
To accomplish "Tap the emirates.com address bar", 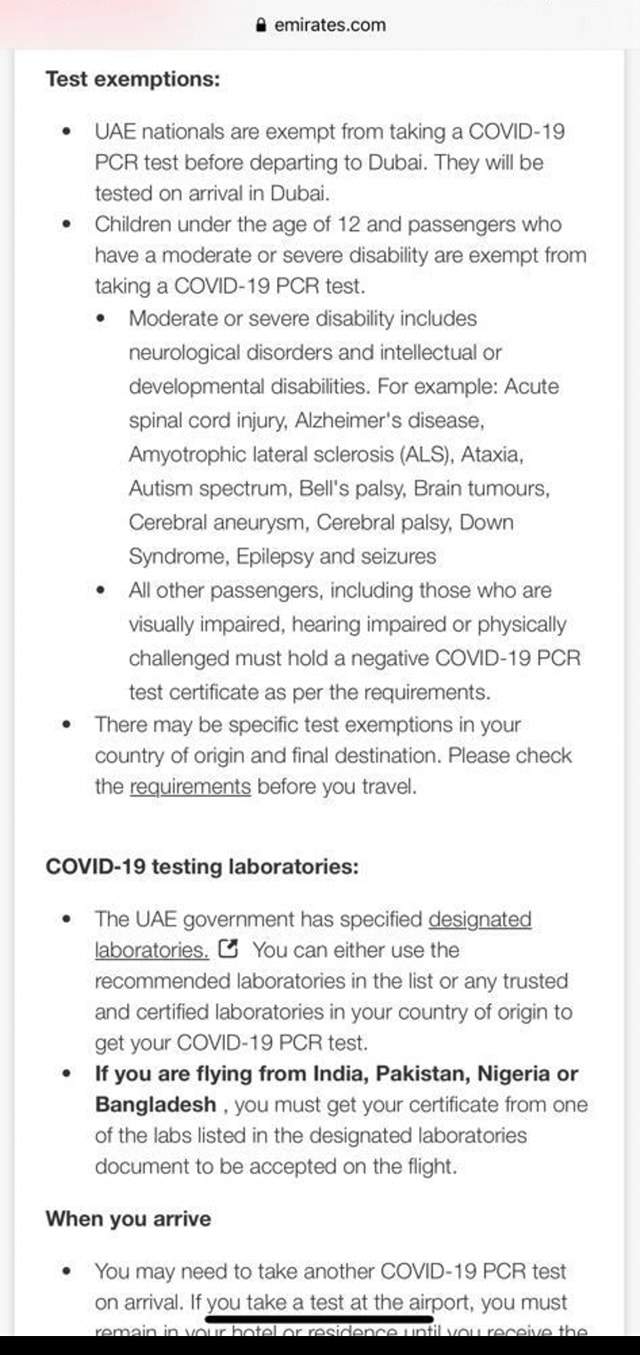I will tap(320, 25).
